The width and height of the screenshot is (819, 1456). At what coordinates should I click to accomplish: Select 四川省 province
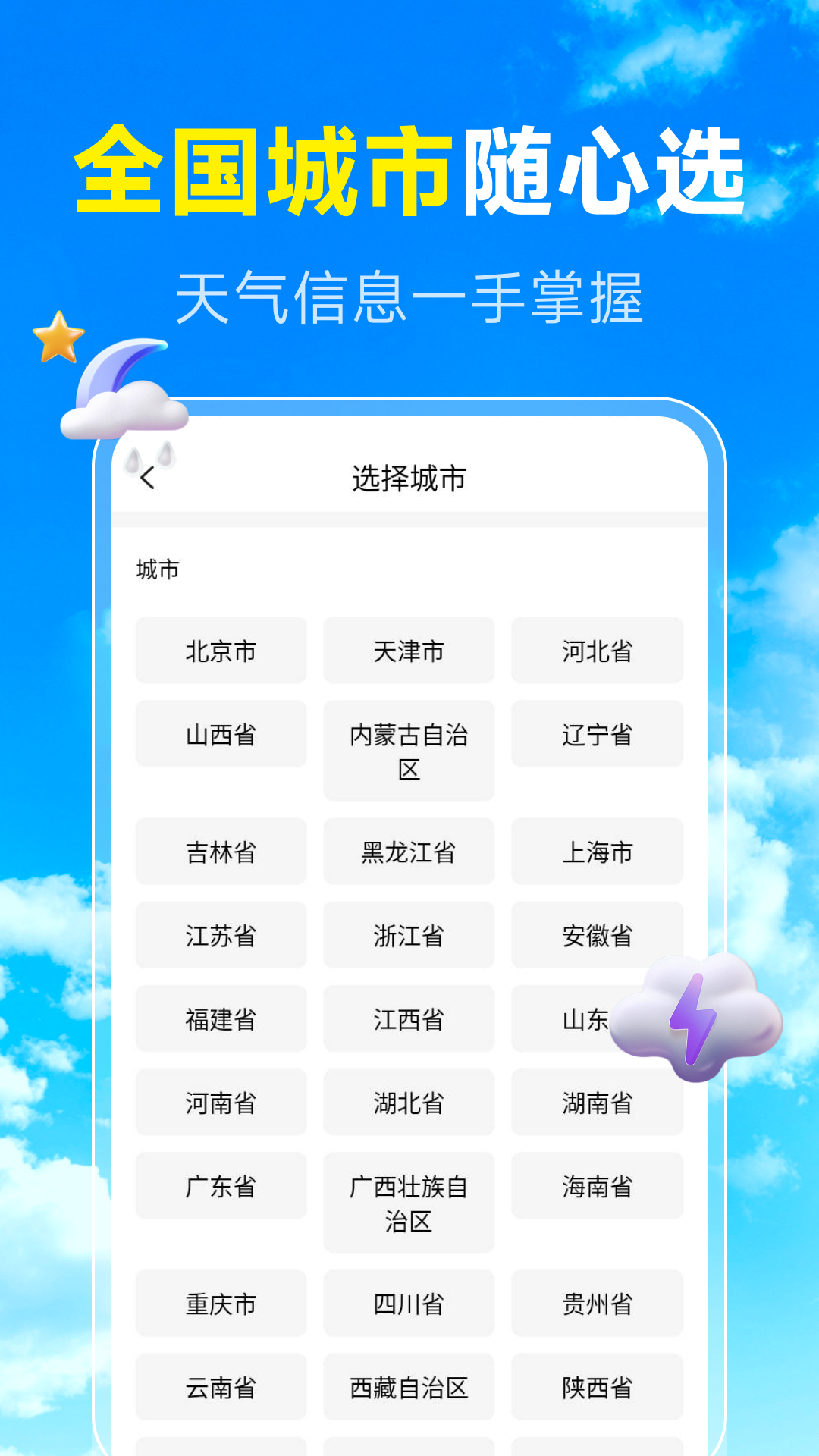pos(409,1304)
